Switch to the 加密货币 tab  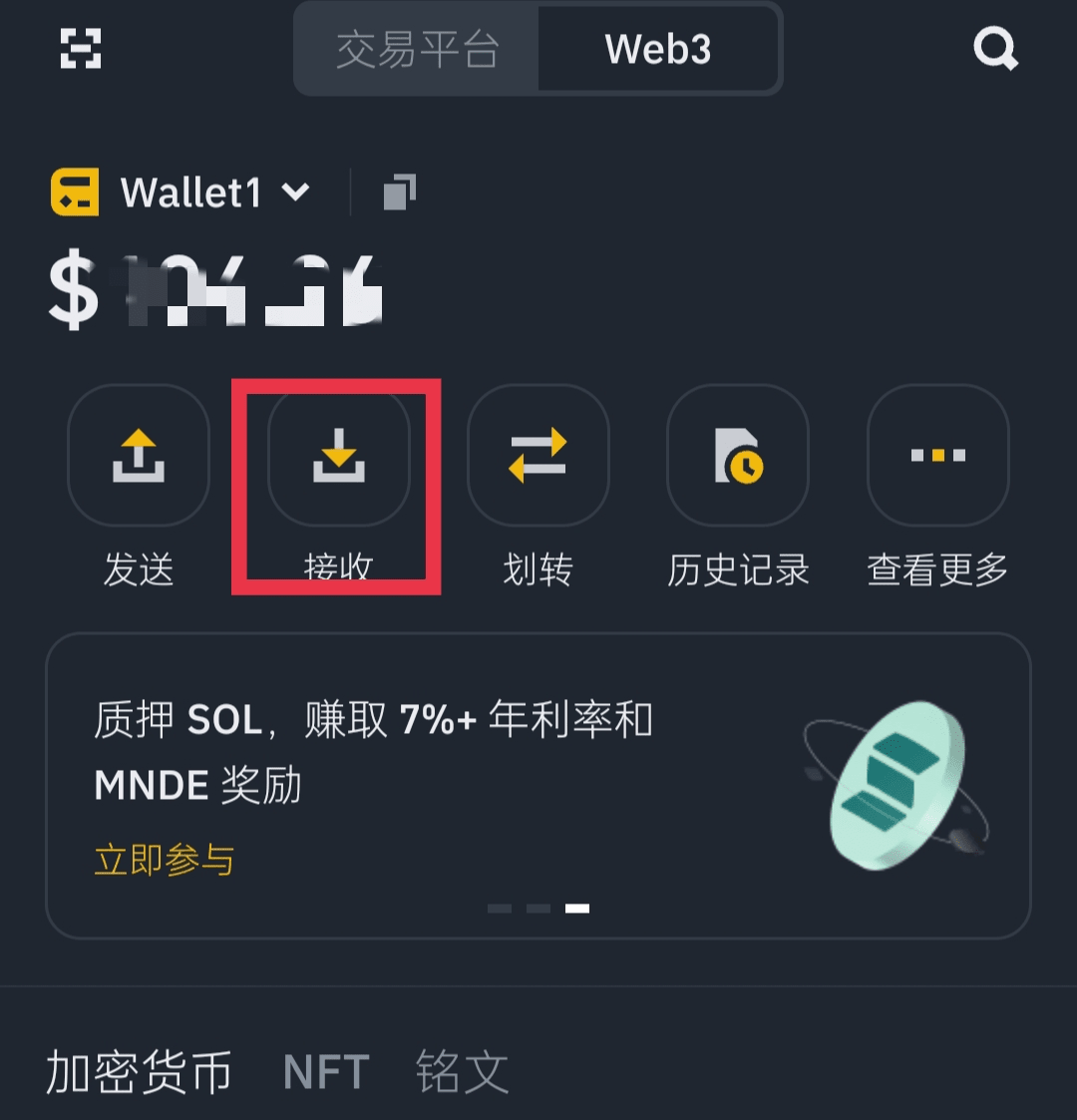point(139,1072)
